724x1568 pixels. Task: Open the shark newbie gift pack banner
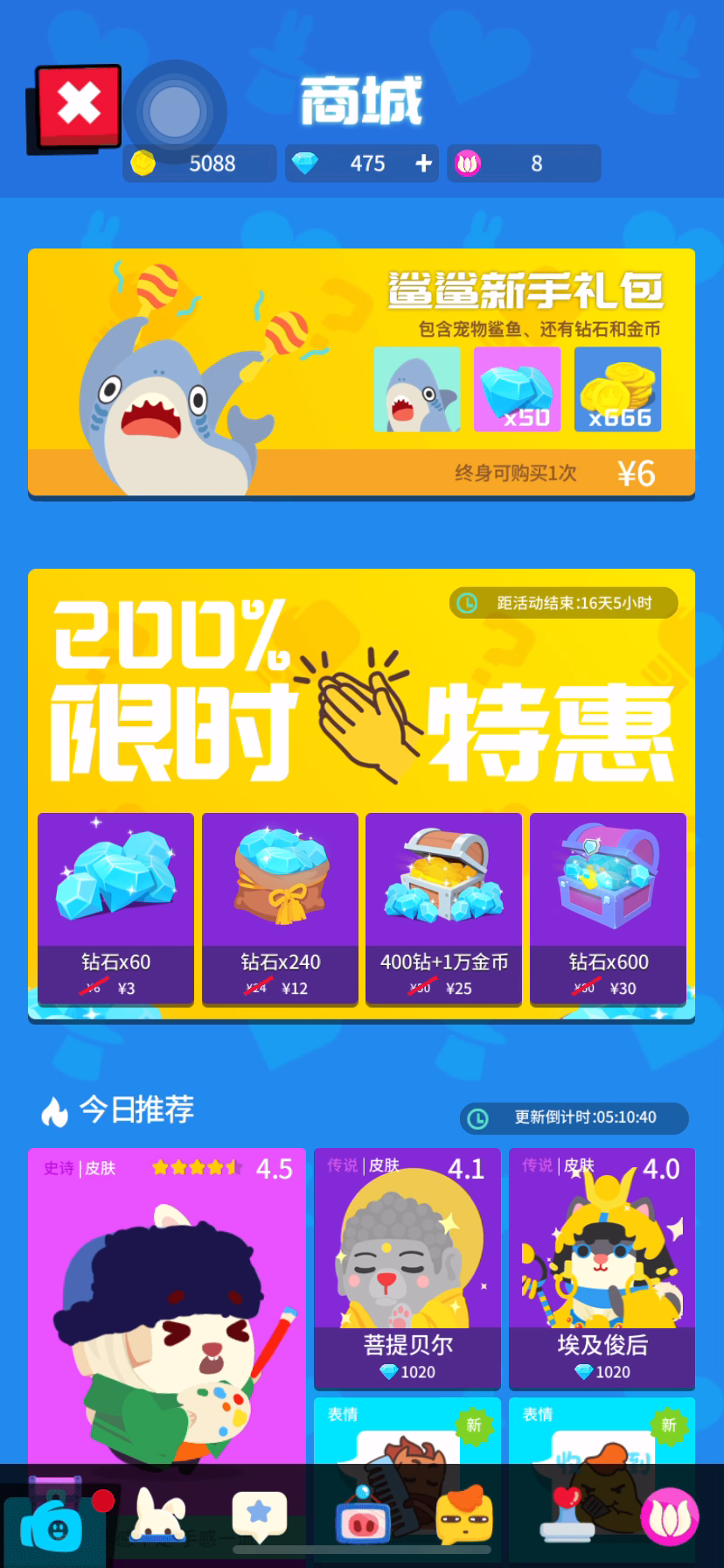click(361, 374)
